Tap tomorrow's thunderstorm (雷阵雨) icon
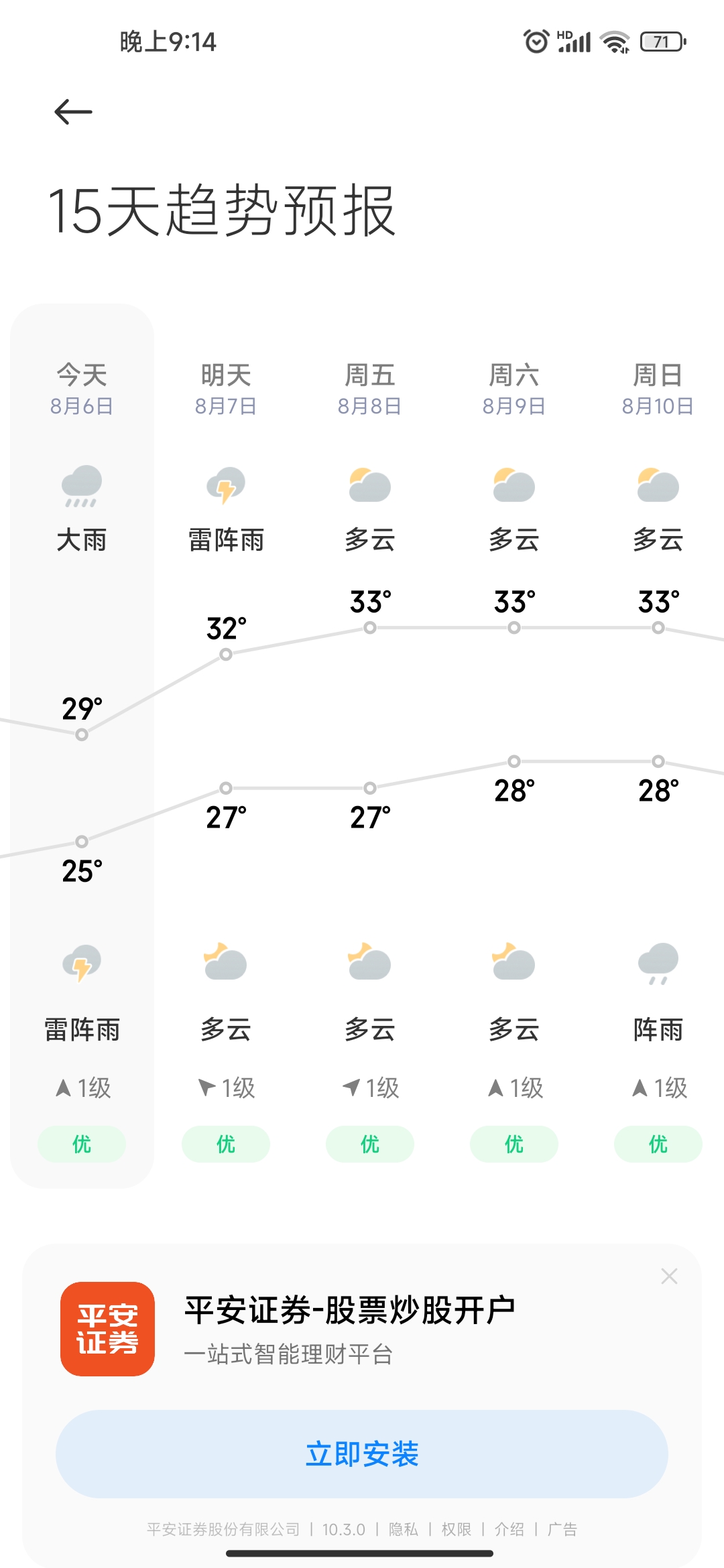 point(225,486)
